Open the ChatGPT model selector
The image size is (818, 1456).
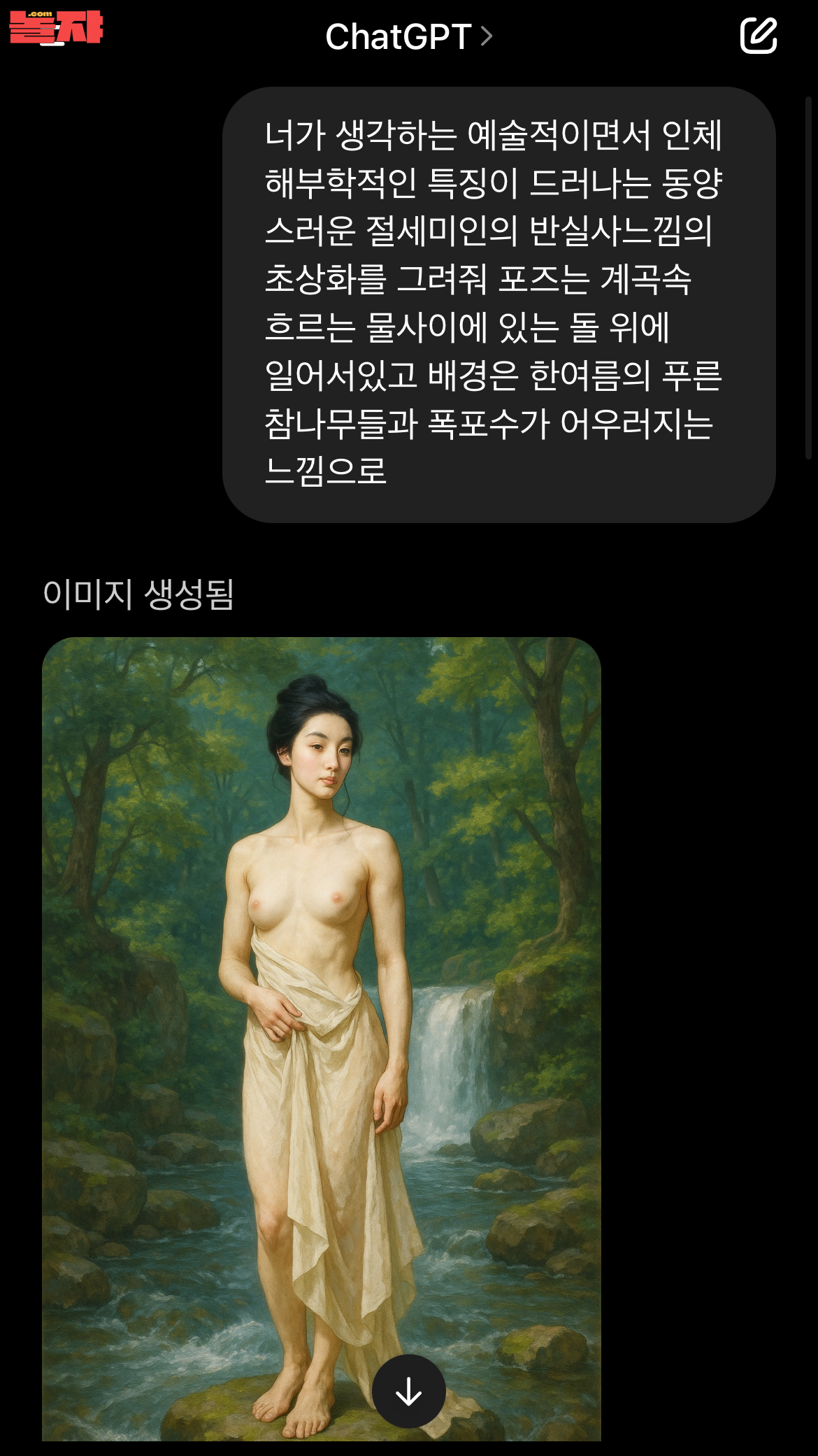pos(409,36)
